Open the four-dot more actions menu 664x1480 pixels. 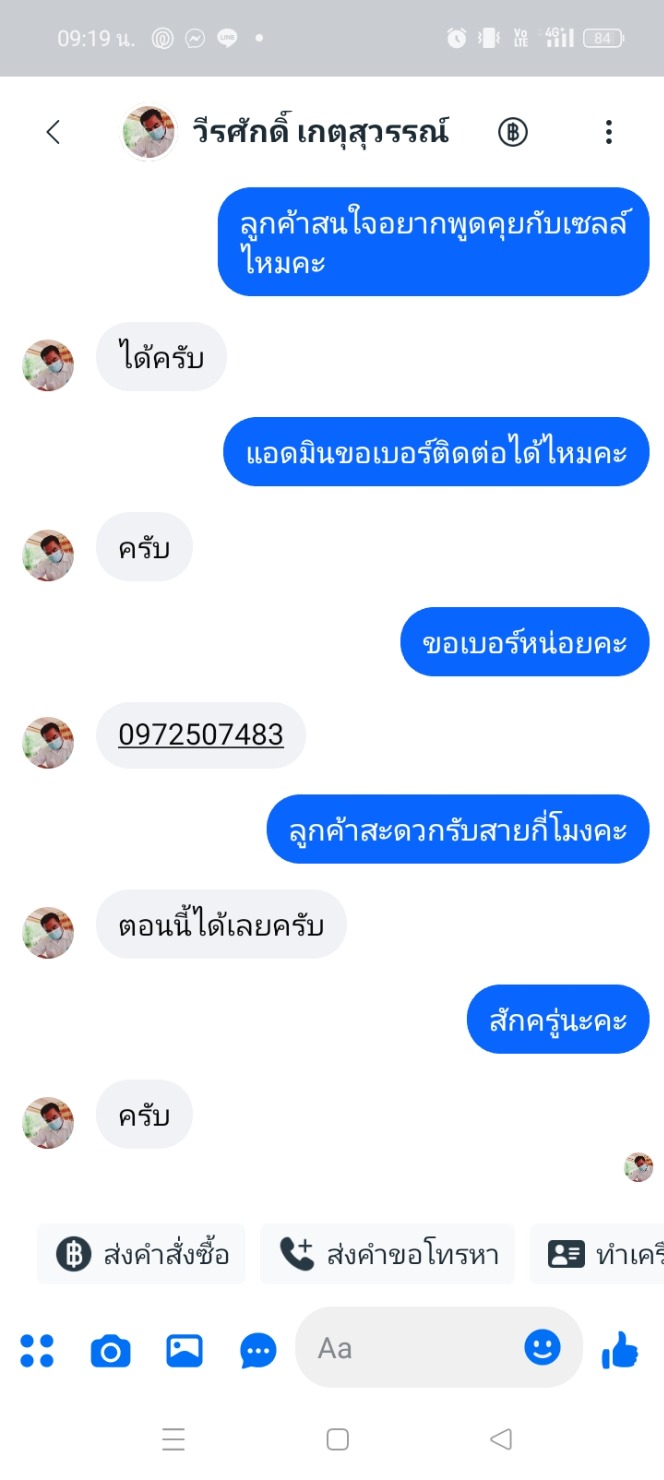[x=37, y=1350]
